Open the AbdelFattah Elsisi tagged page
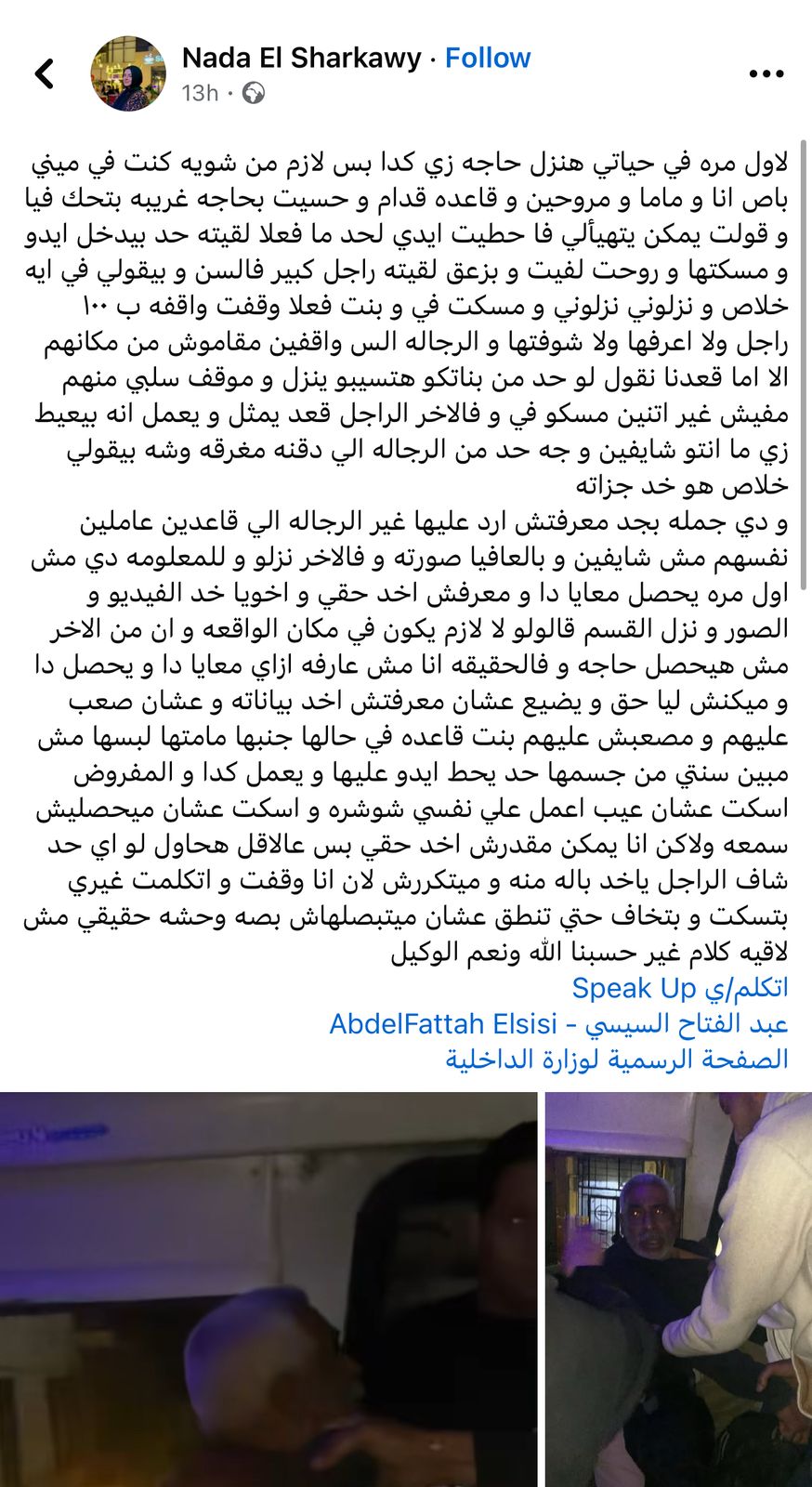The height and width of the screenshot is (1487, 812). coord(558,1023)
